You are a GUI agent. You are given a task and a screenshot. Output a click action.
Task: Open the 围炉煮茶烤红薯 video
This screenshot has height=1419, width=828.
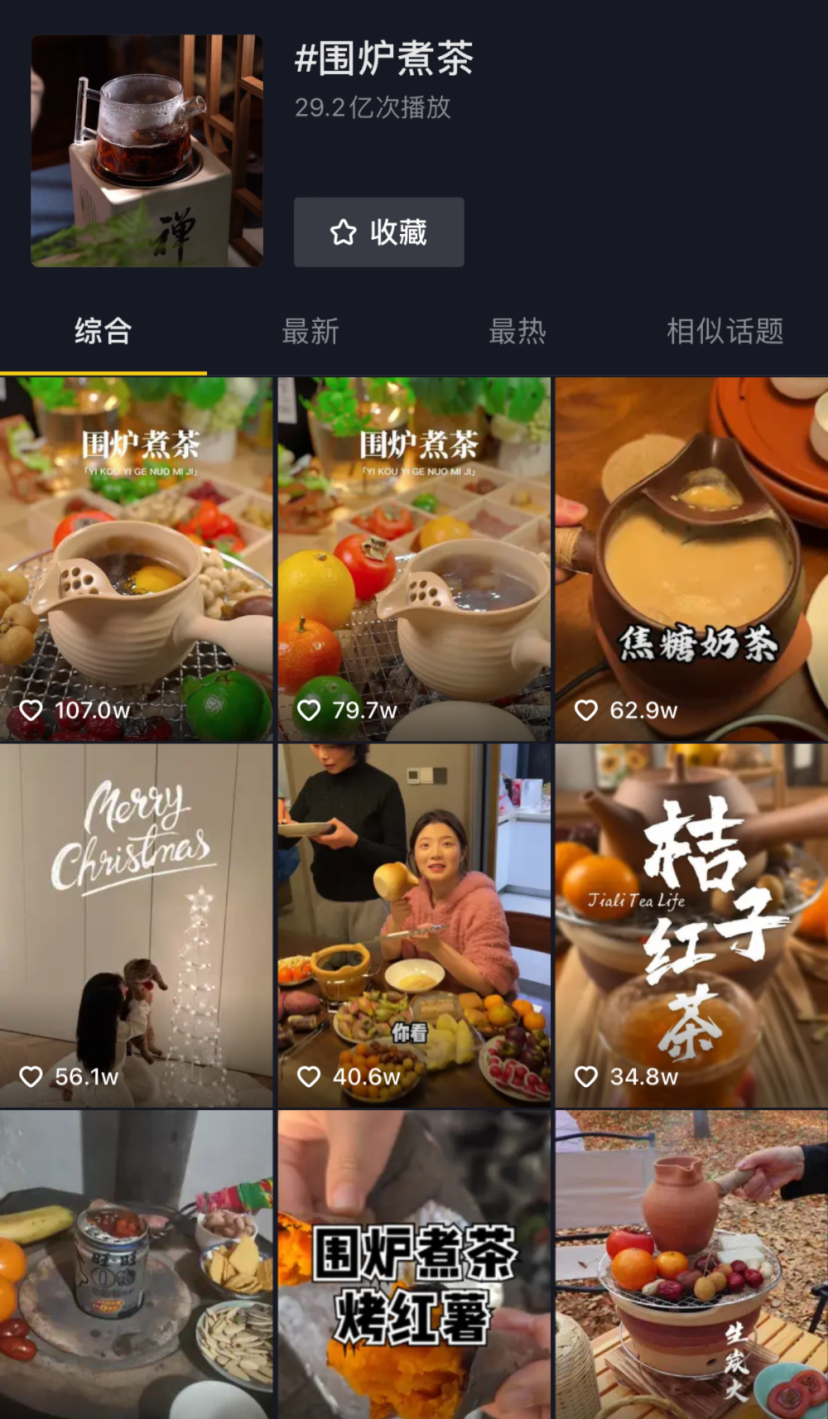point(414,1265)
